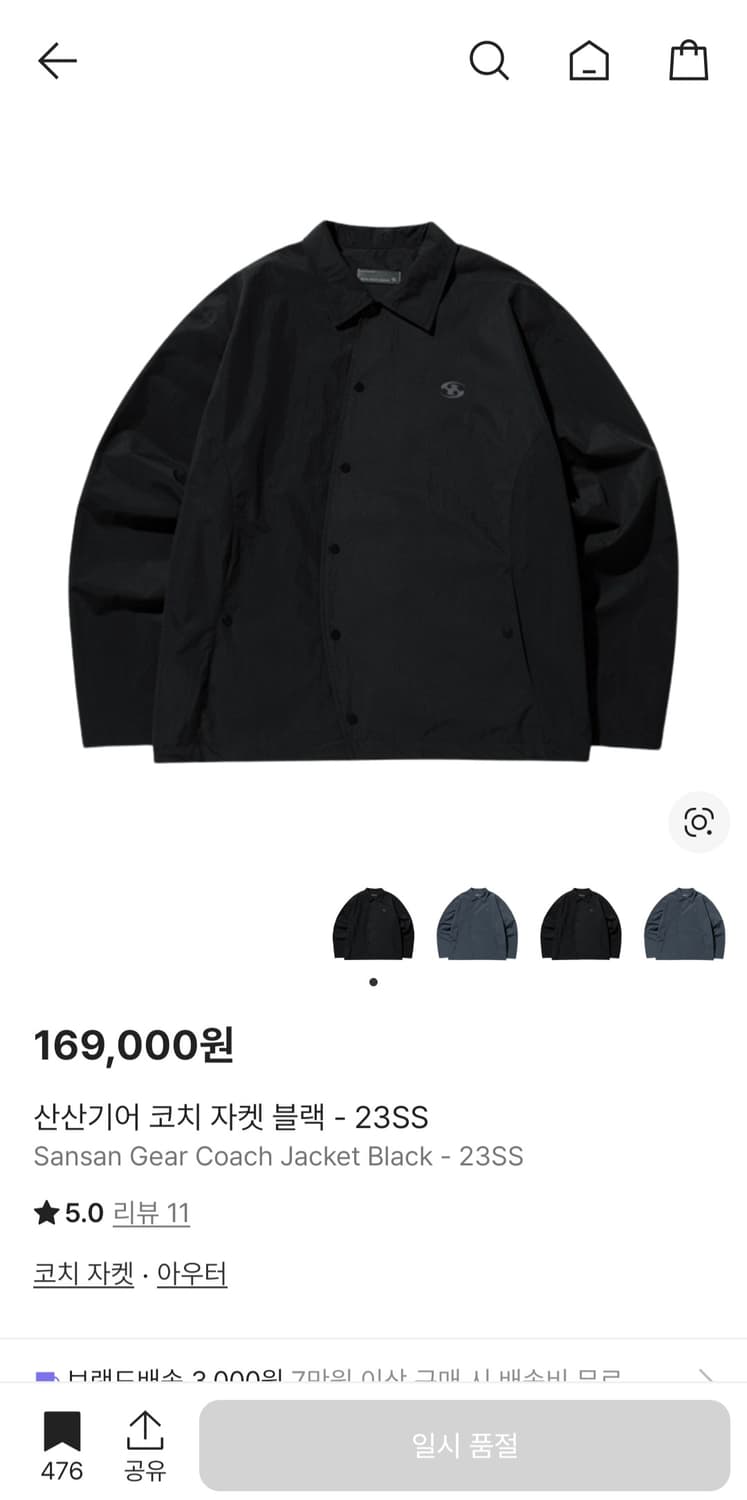Select the carousel page indicator dot
Screen dimensions: 747x1500
tap(373, 981)
